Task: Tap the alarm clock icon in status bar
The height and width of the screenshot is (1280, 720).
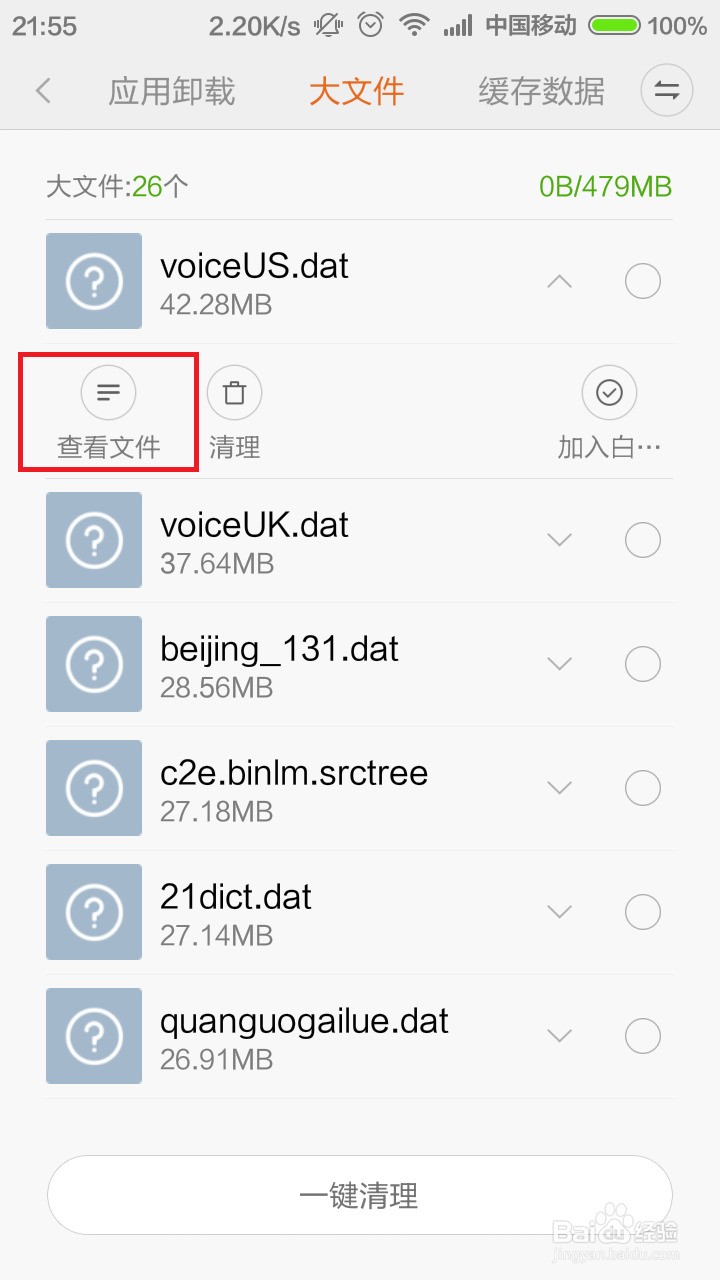Action: coord(371,25)
